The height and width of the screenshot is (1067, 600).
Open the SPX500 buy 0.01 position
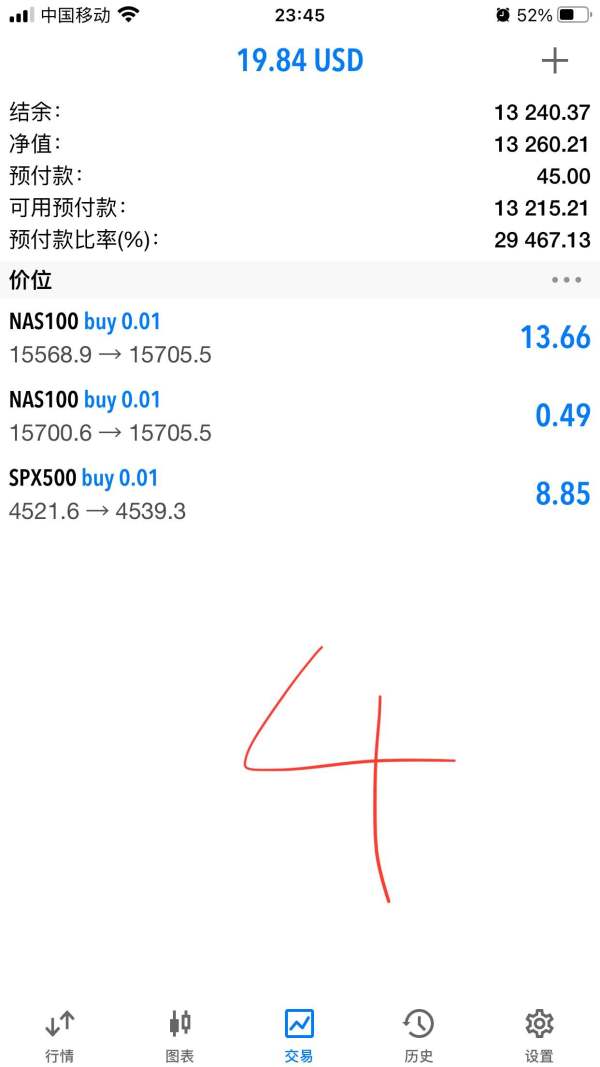coord(300,494)
